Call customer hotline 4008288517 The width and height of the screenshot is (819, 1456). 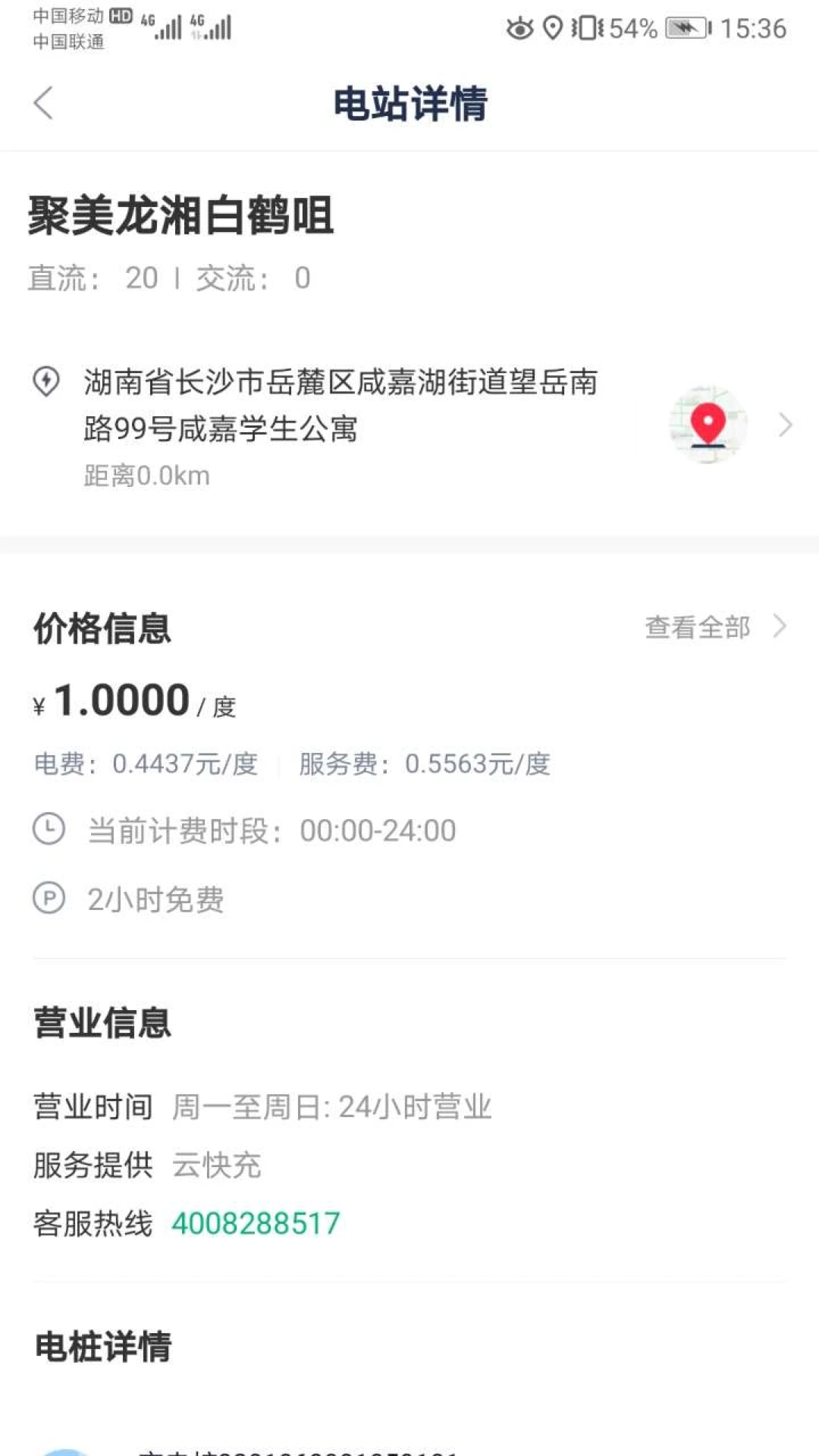pyautogui.click(x=256, y=1223)
